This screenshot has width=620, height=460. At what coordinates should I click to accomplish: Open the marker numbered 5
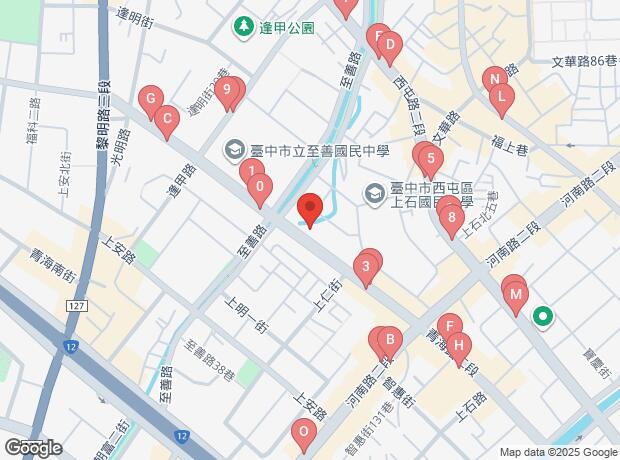point(430,159)
